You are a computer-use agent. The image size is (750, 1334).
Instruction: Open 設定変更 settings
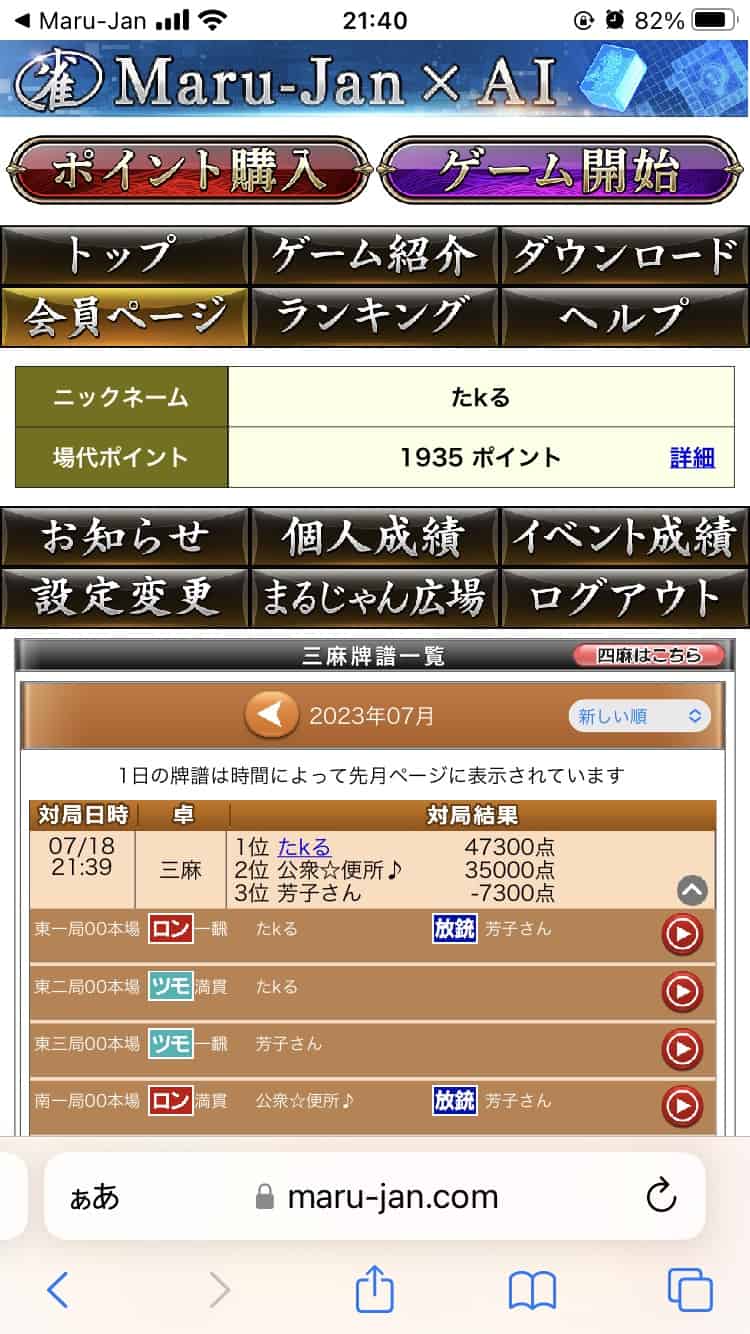pos(124,598)
